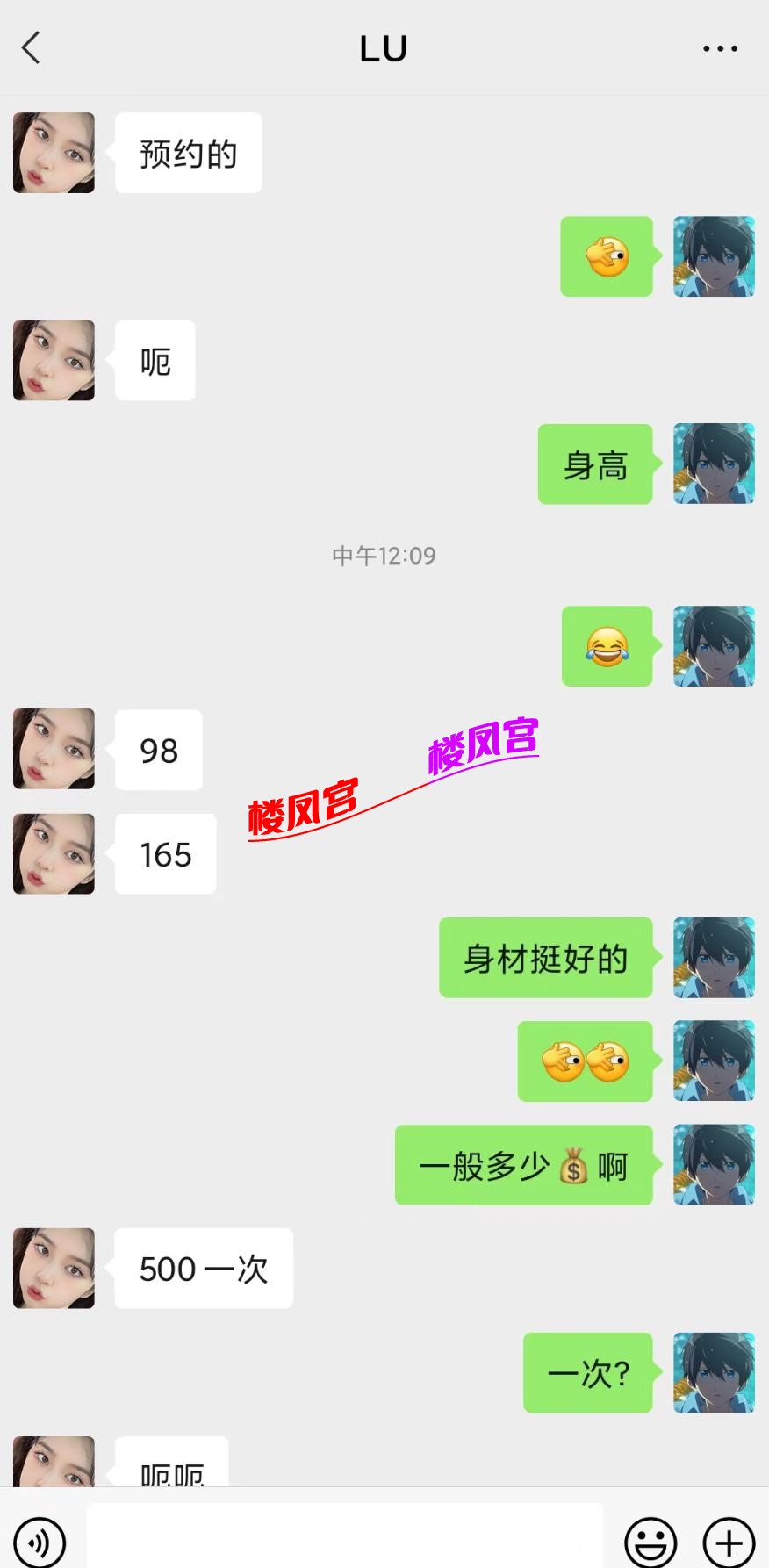This screenshot has height=1568, width=769.
Task: Open the voice input icon
Action: tap(40, 1542)
